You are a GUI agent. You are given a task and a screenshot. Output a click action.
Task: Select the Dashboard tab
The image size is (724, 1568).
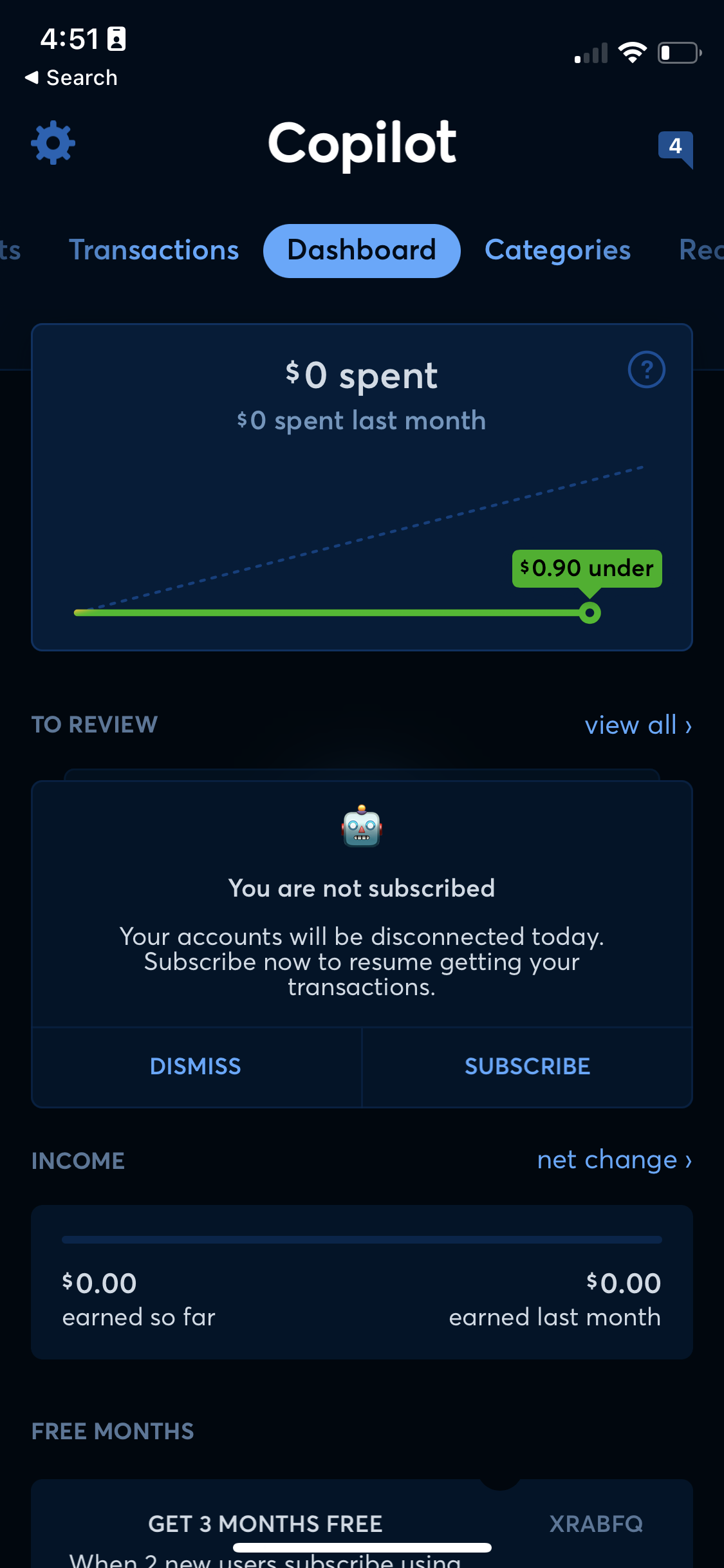[361, 250]
